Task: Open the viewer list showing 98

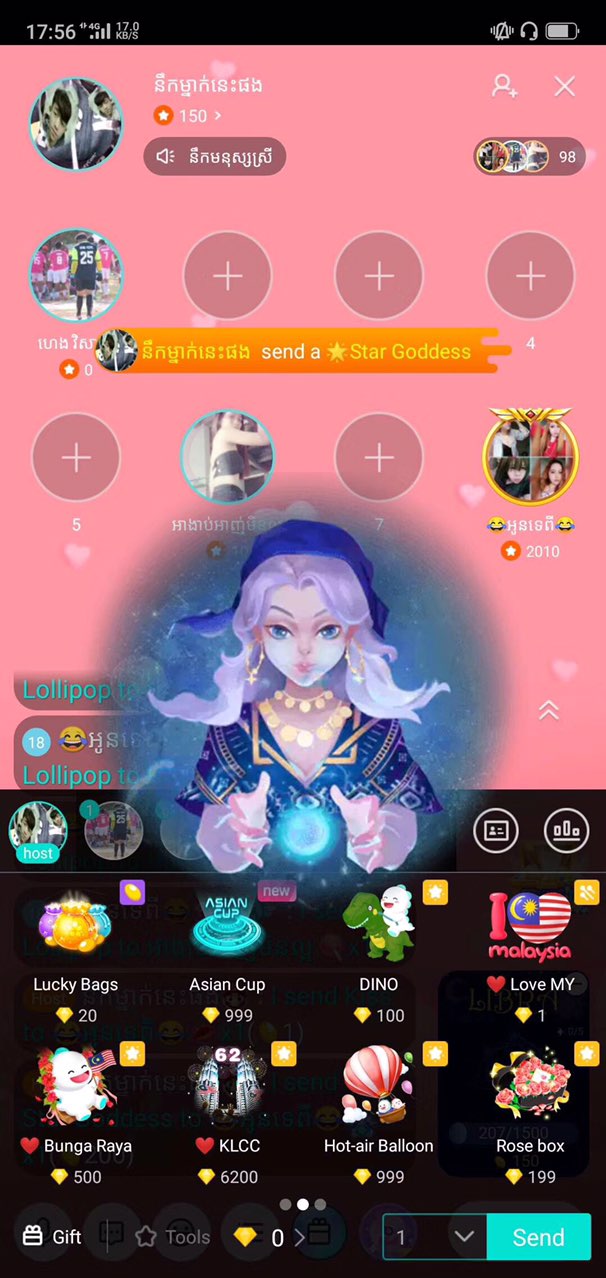Action: point(530,156)
